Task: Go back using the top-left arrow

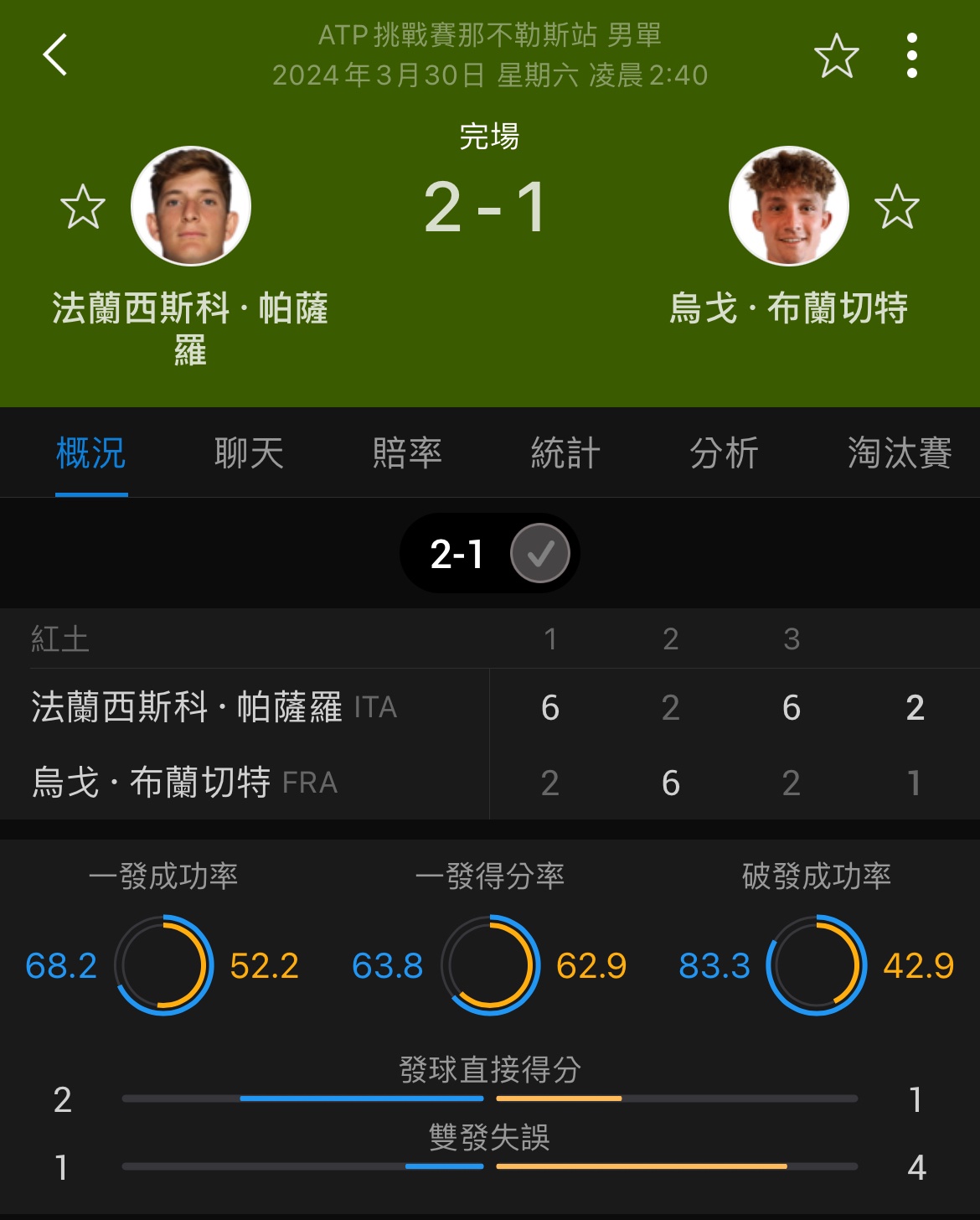Action: [55, 55]
